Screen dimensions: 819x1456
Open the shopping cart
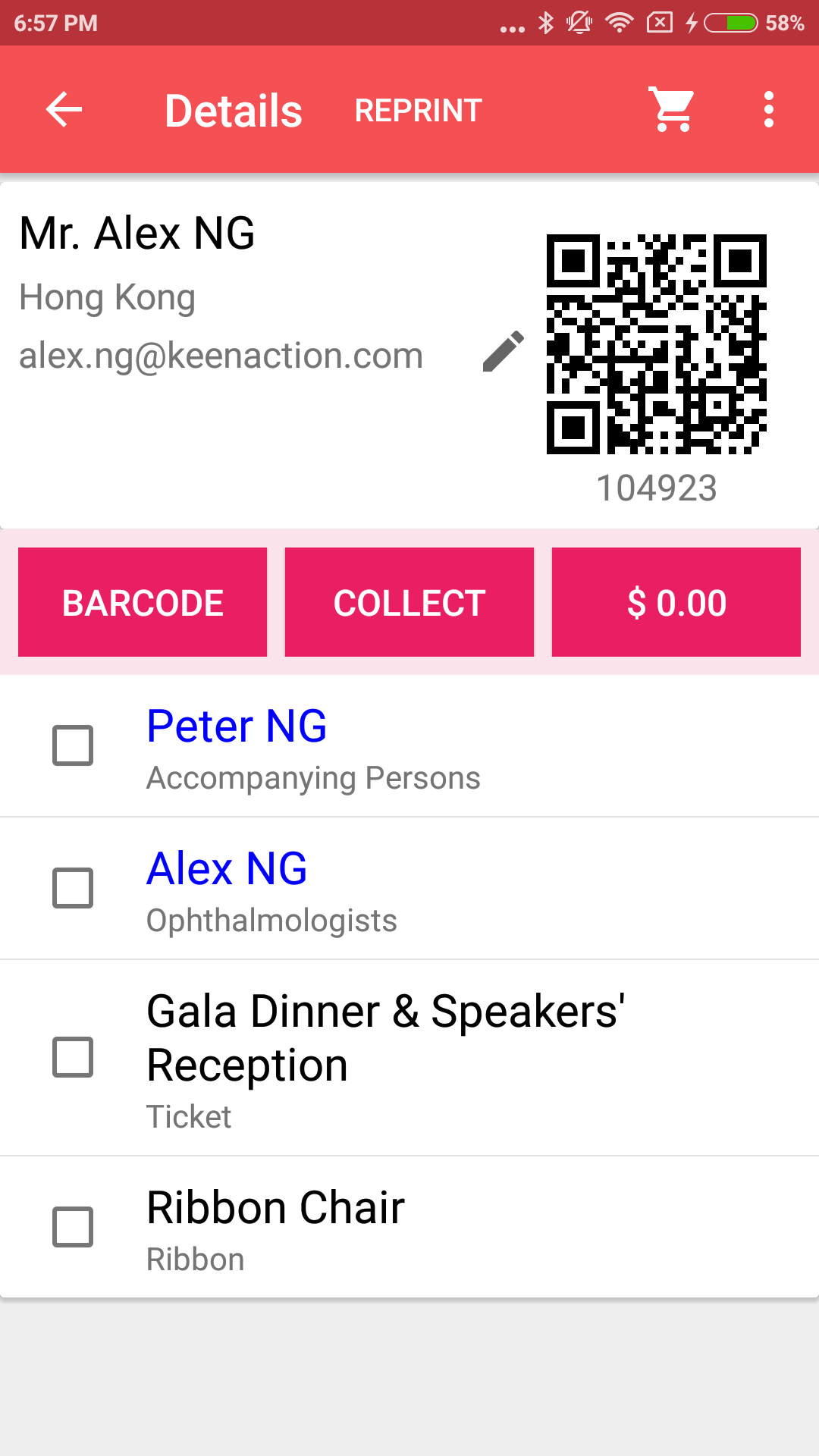point(672,110)
